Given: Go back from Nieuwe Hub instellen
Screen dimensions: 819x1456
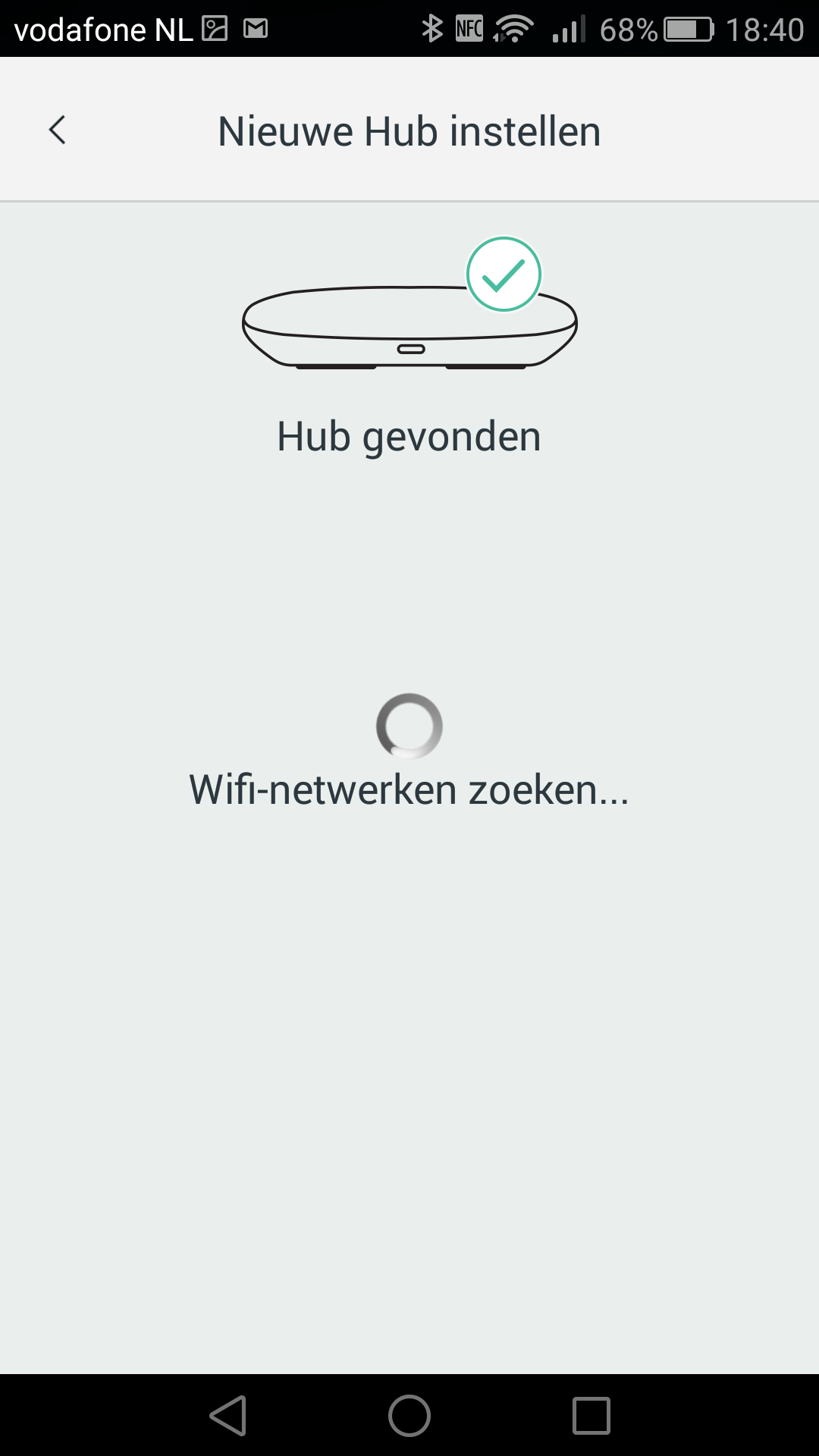Looking at the screenshot, I should [x=58, y=130].
